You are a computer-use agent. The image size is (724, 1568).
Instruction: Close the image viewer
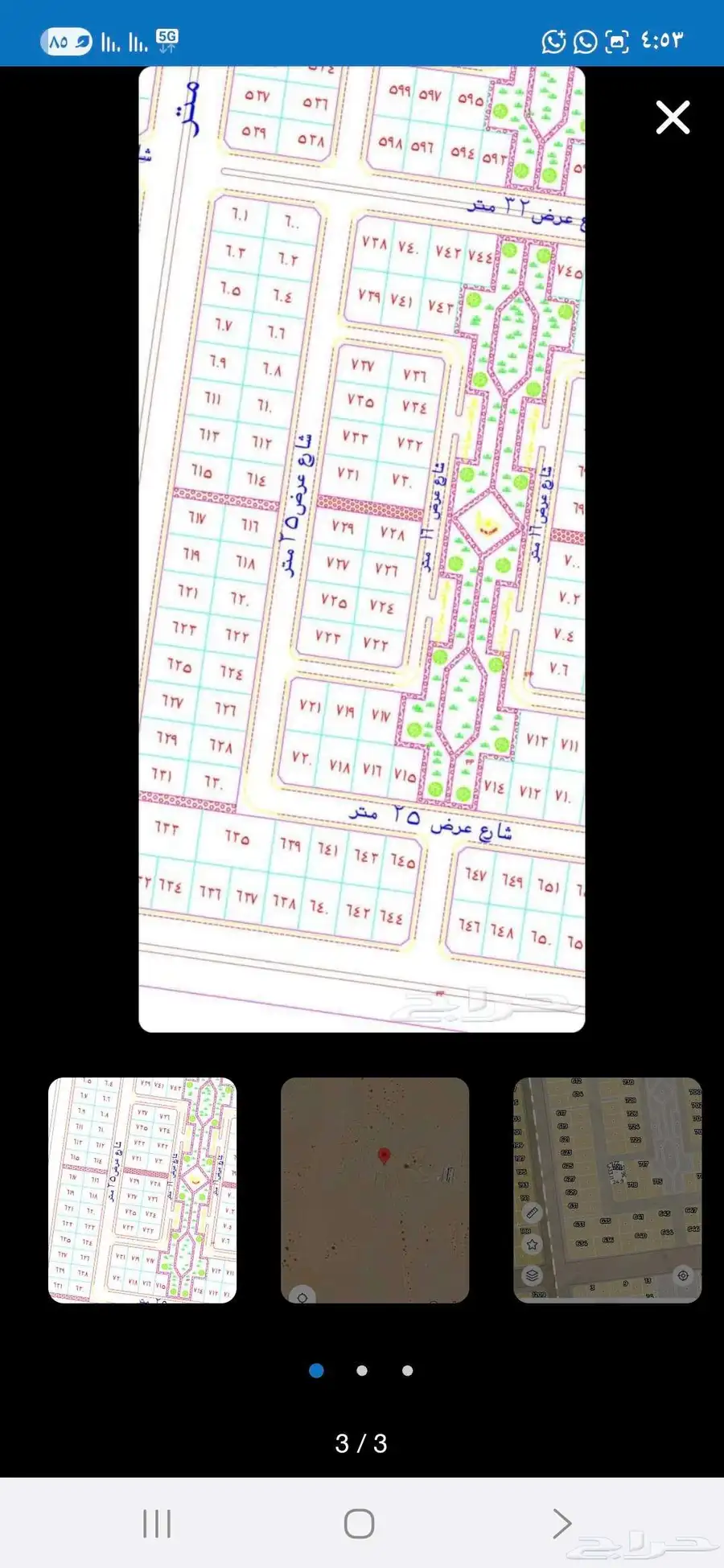(673, 117)
